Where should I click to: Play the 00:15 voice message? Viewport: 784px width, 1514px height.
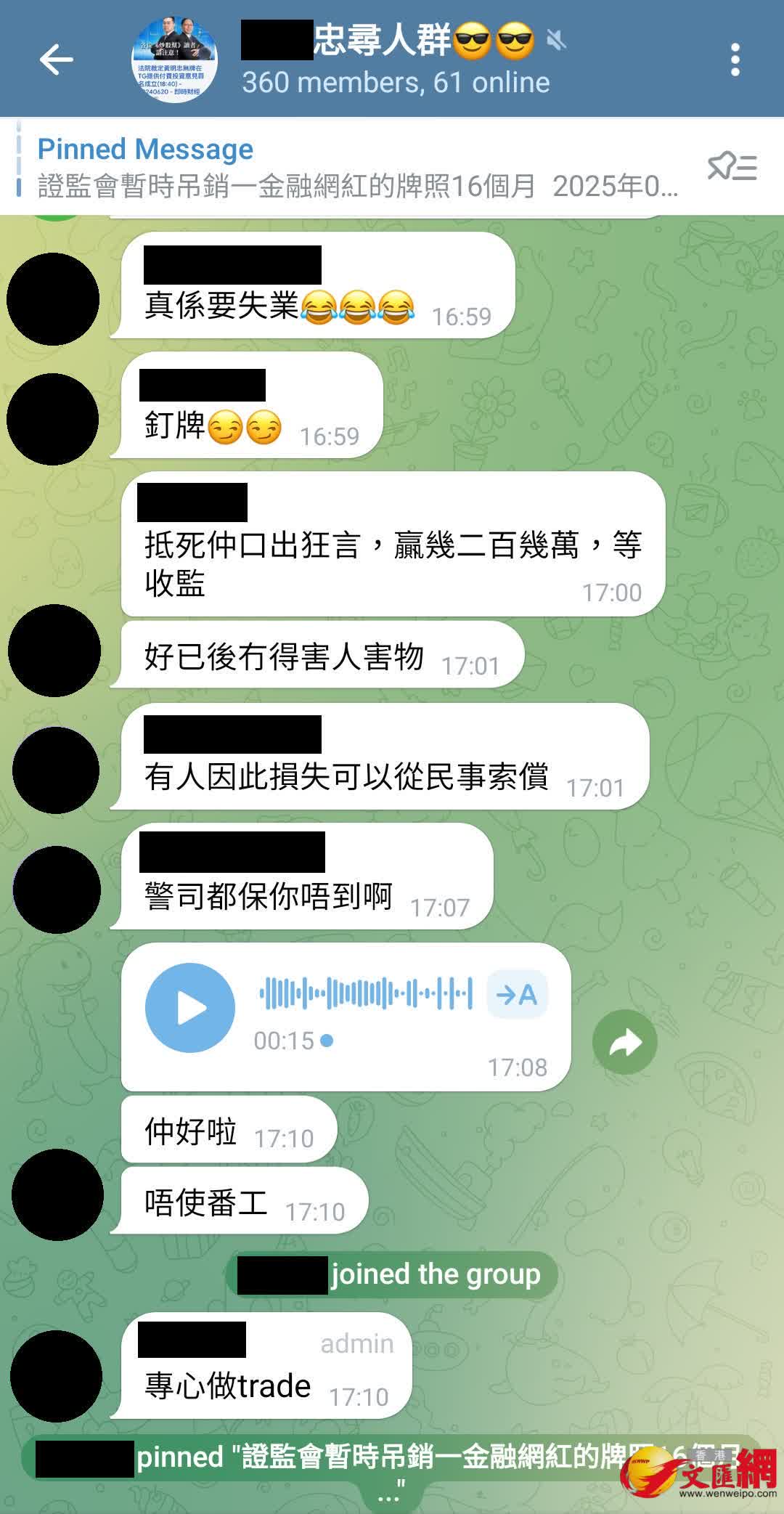click(x=190, y=1008)
